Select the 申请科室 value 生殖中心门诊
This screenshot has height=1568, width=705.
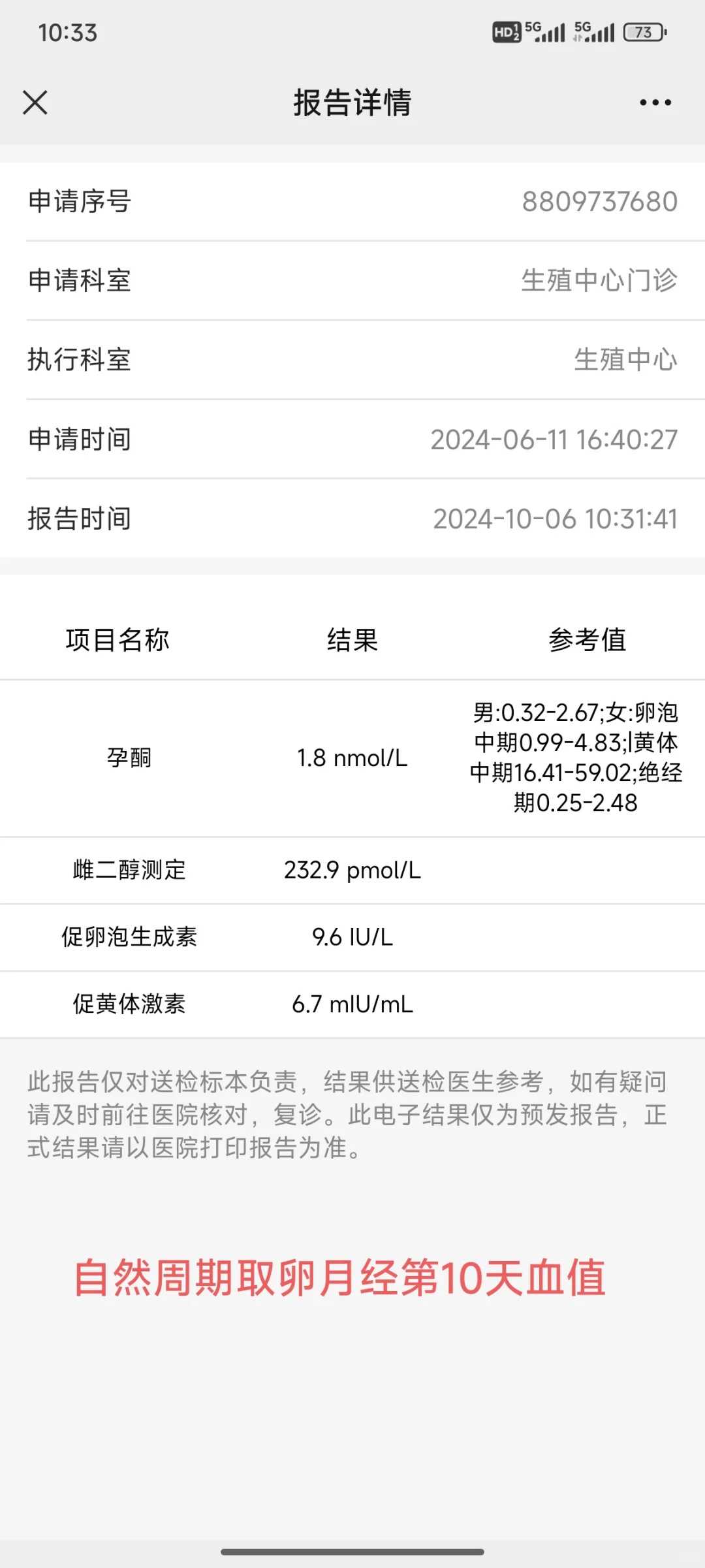(x=600, y=280)
